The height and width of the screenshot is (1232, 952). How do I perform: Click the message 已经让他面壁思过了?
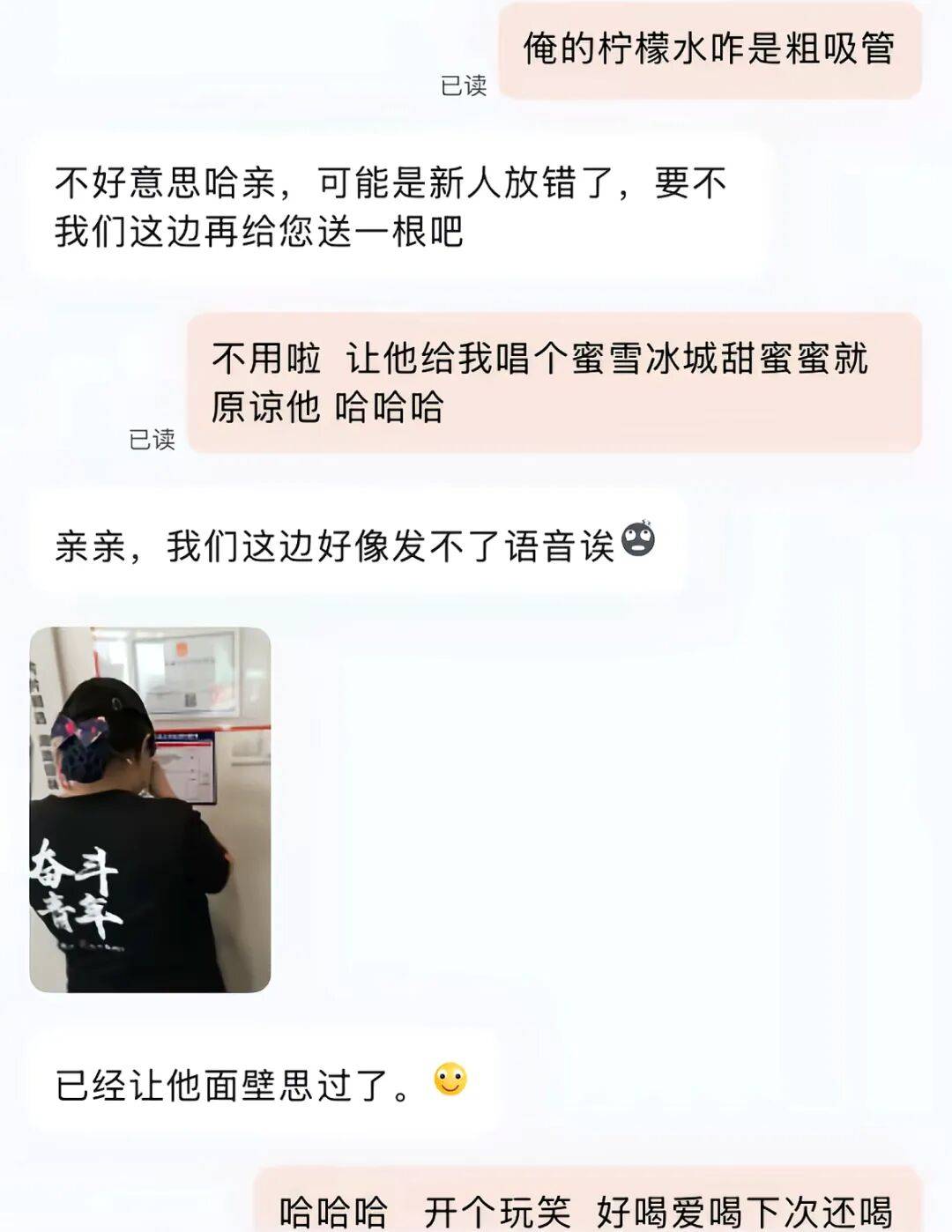(x=229, y=1083)
